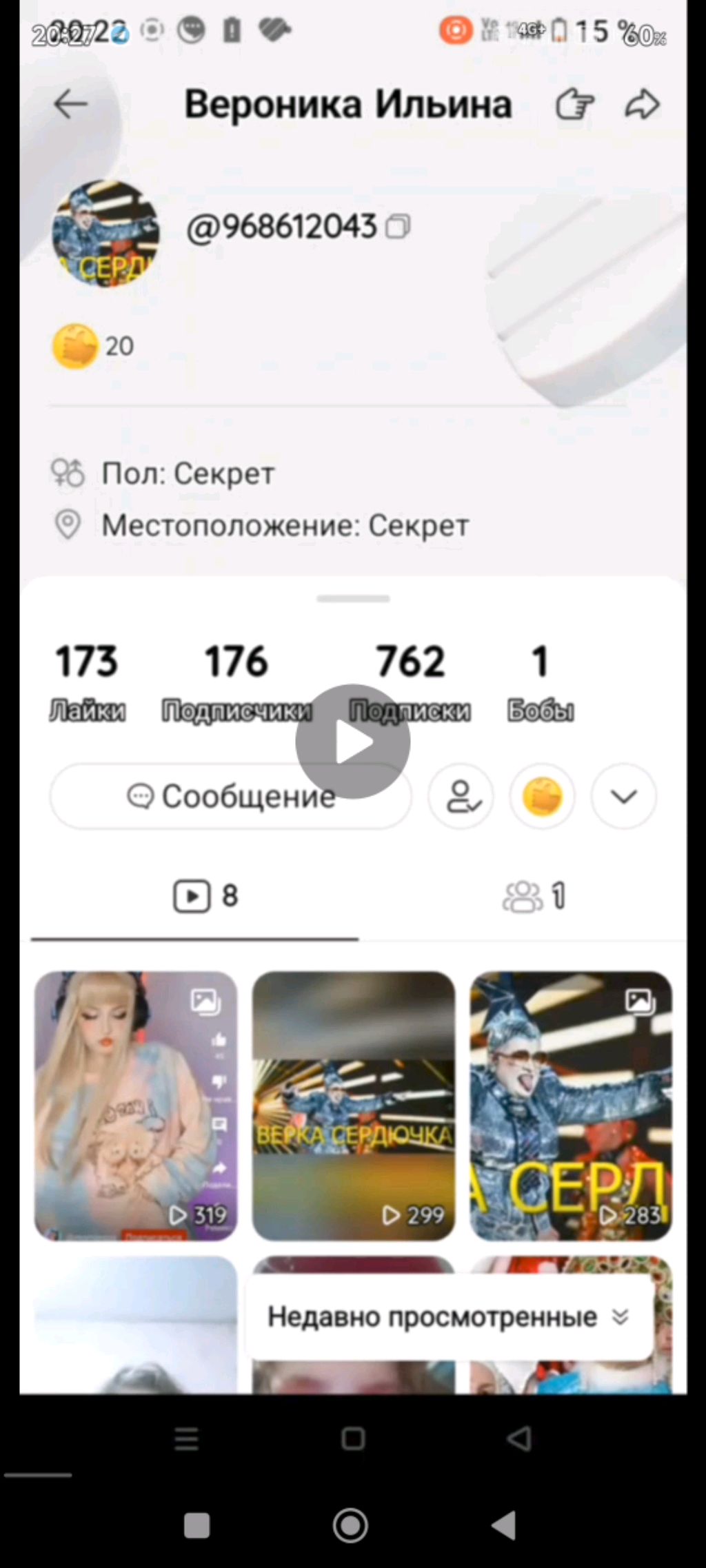Screen dimensions: 706x1568
Task: Switch to the groups tab with 1
Action: [x=534, y=896]
